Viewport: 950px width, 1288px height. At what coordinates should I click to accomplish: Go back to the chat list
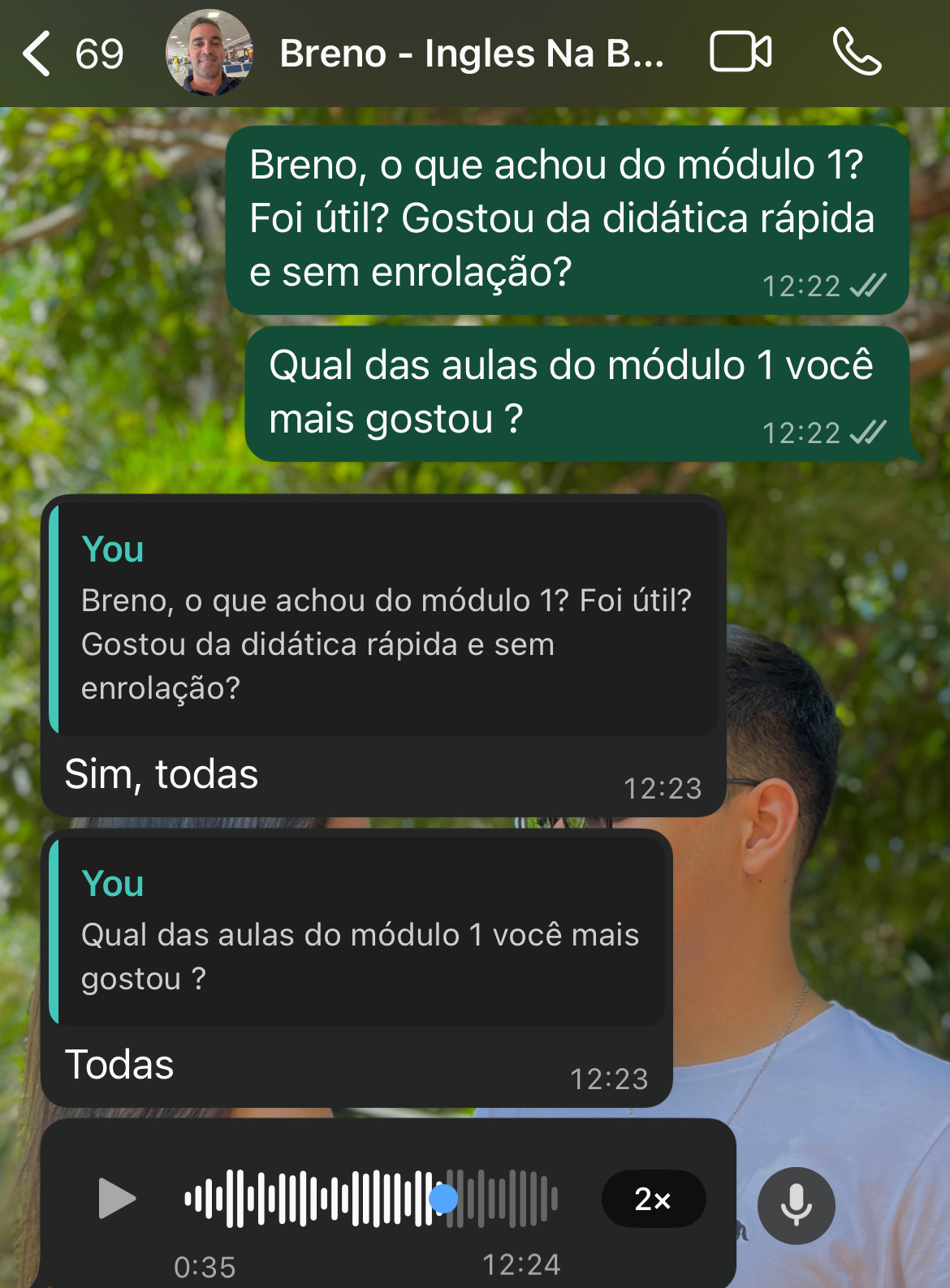pyautogui.click(x=37, y=54)
